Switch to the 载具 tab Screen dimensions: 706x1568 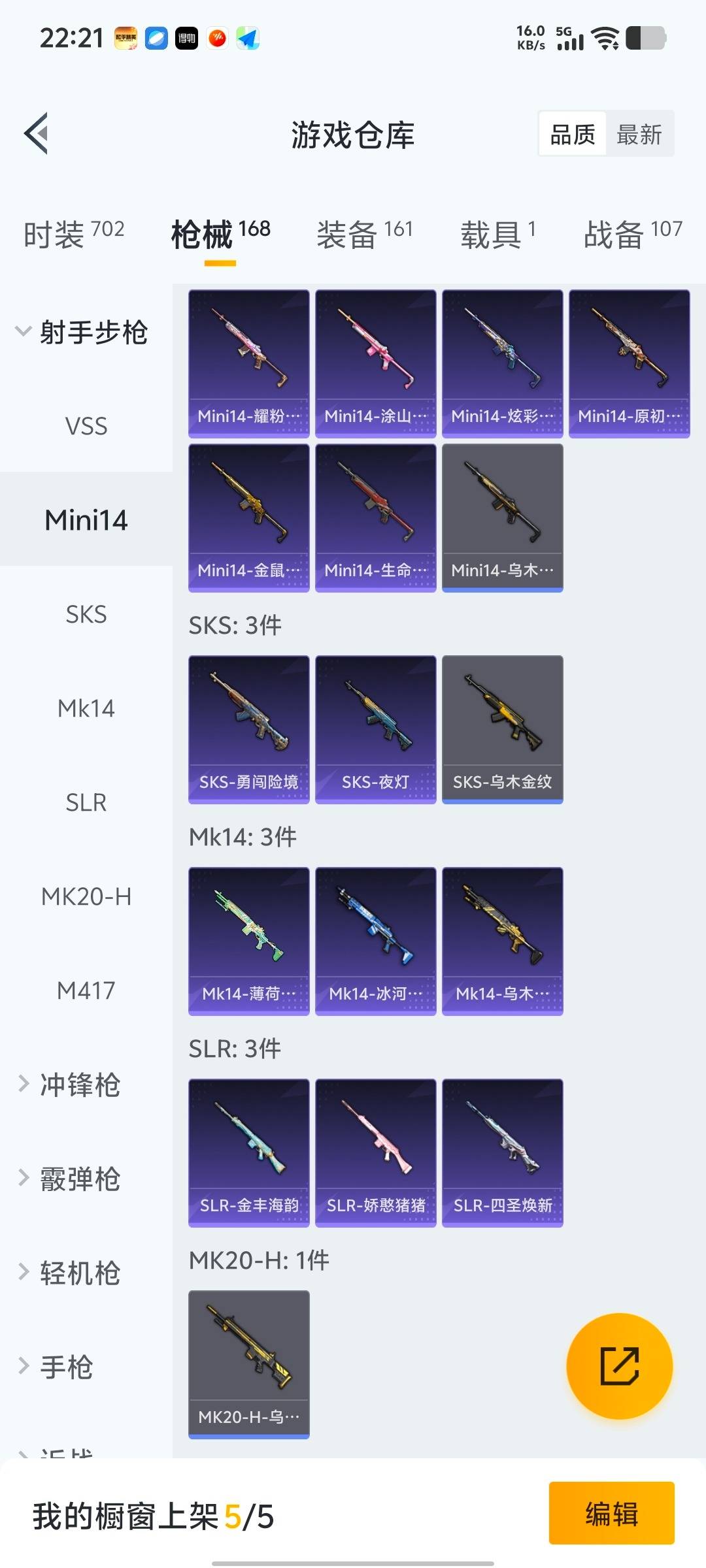click(x=497, y=234)
